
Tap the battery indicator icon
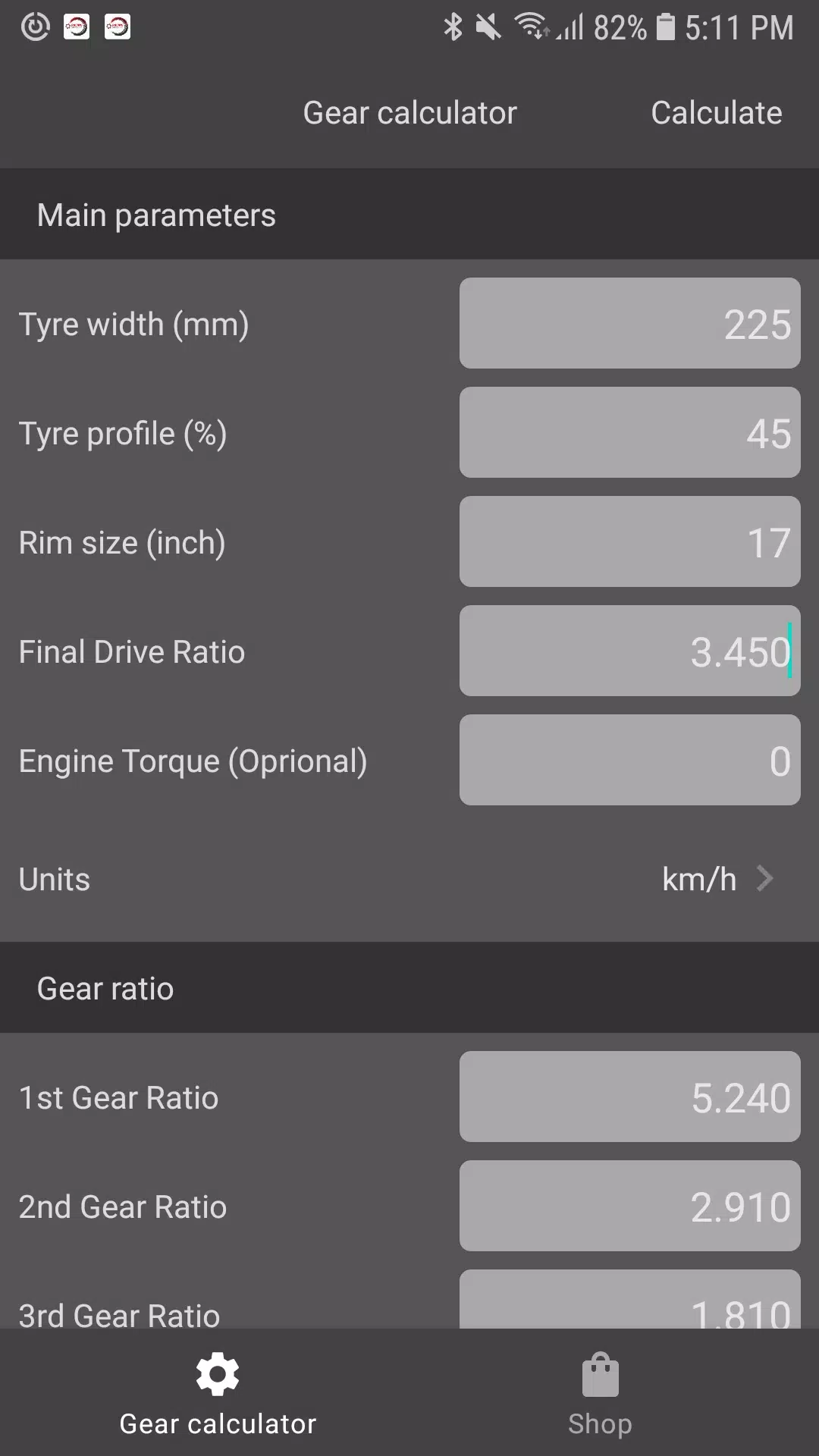(665, 27)
